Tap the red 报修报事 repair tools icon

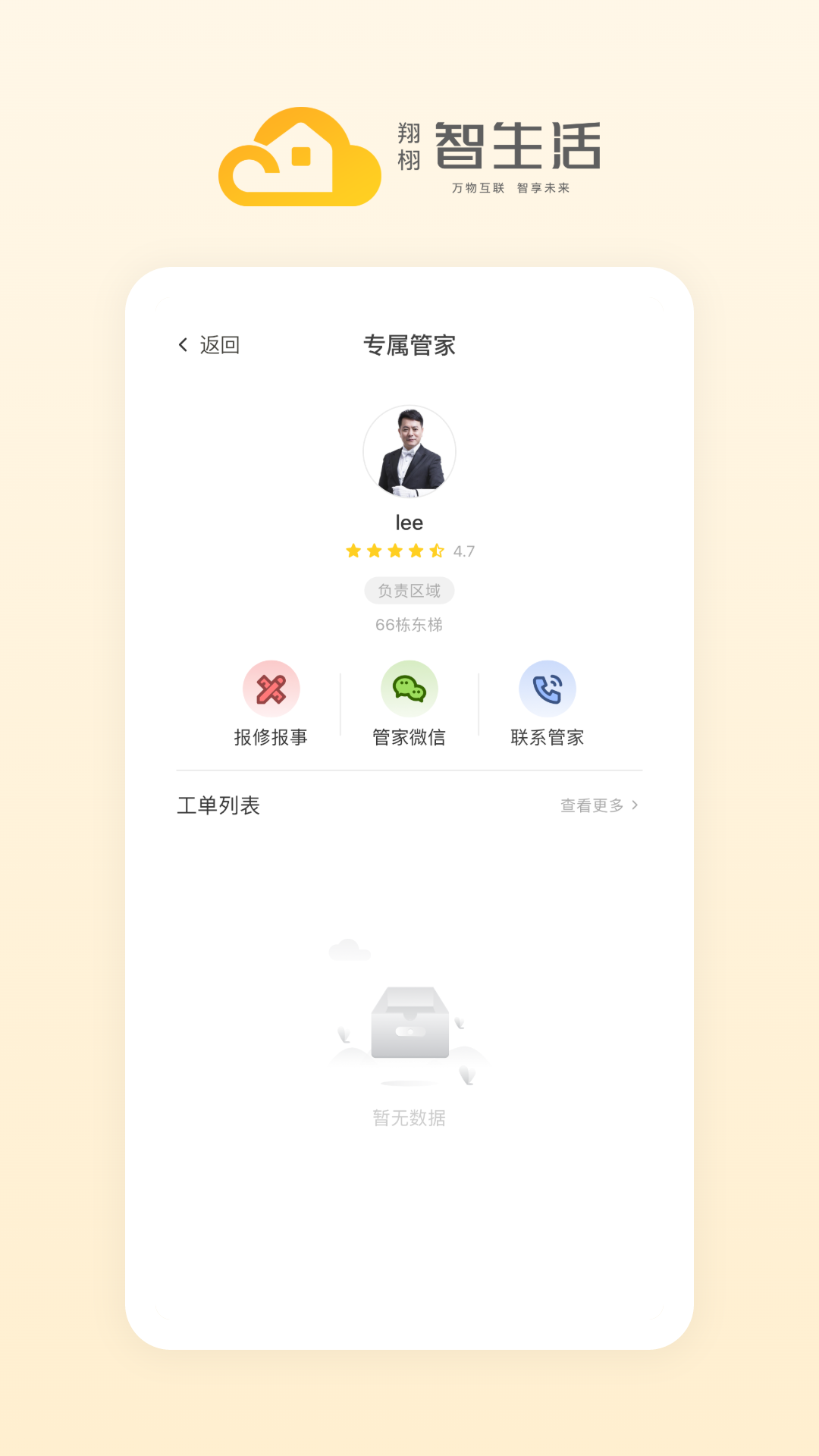pos(273,688)
